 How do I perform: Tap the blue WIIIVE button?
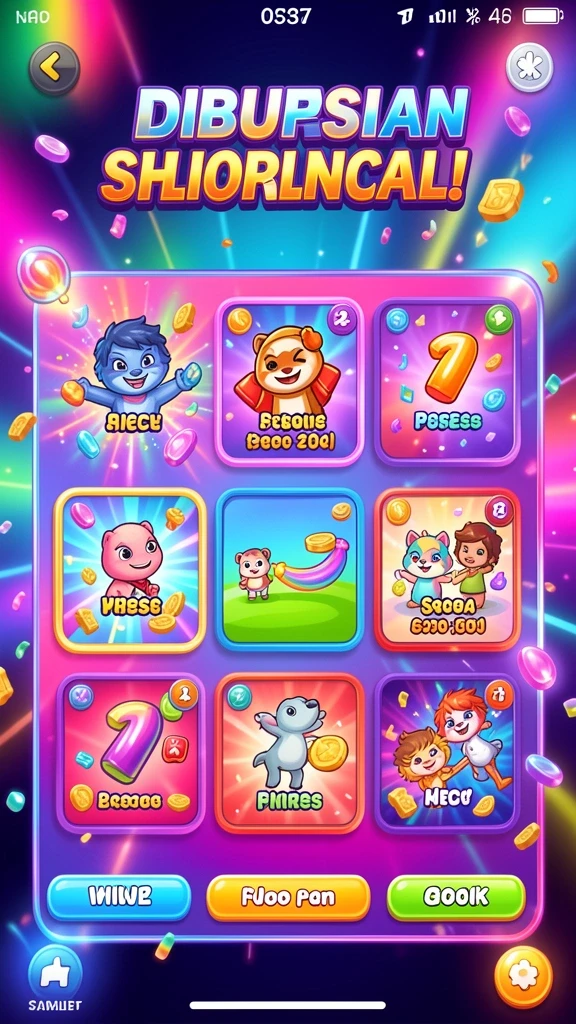[x=119, y=897]
